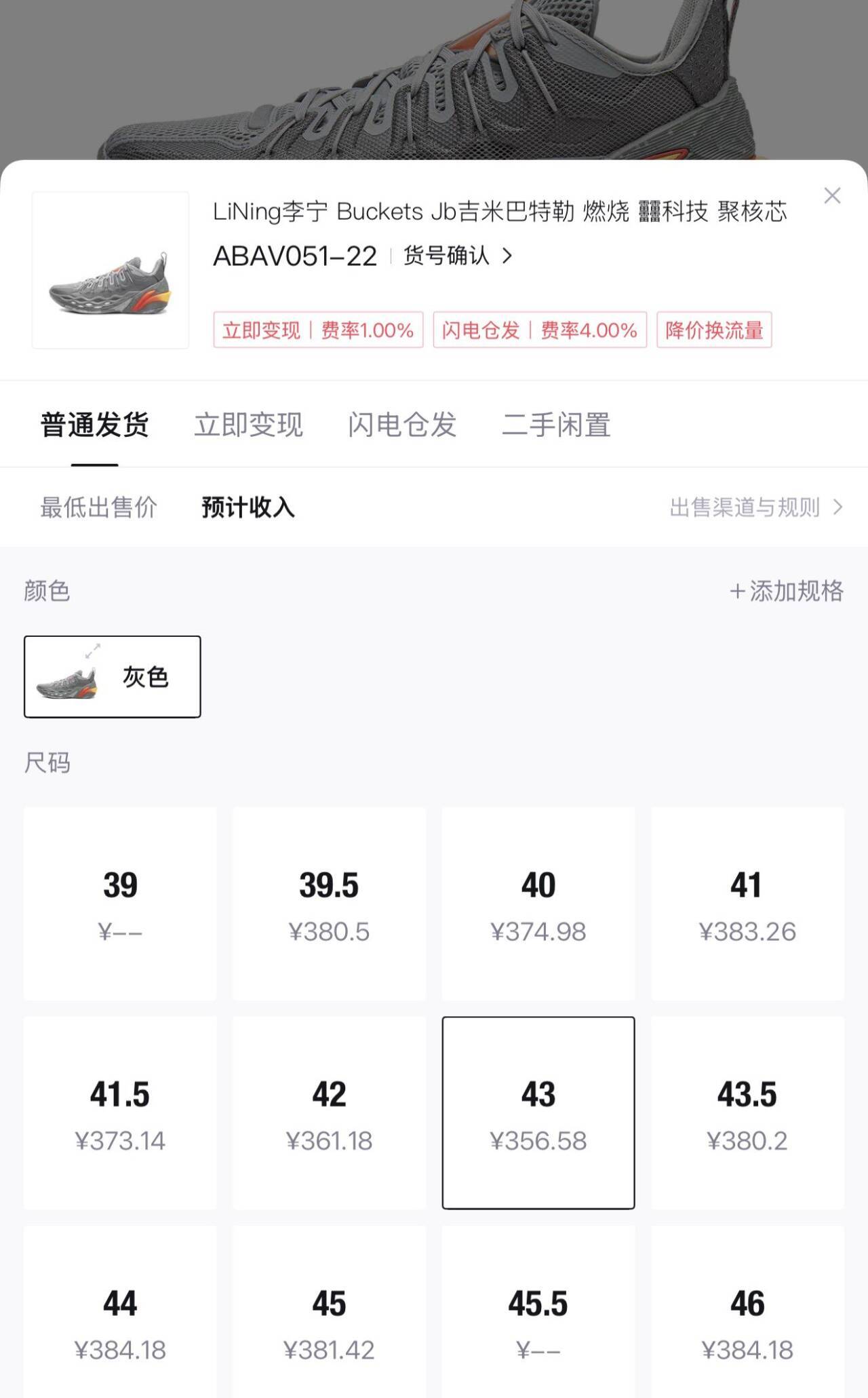Viewport: 868px width, 1398px height.
Task: Switch to the 二手闲置 tab
Action: click(556, 425)
